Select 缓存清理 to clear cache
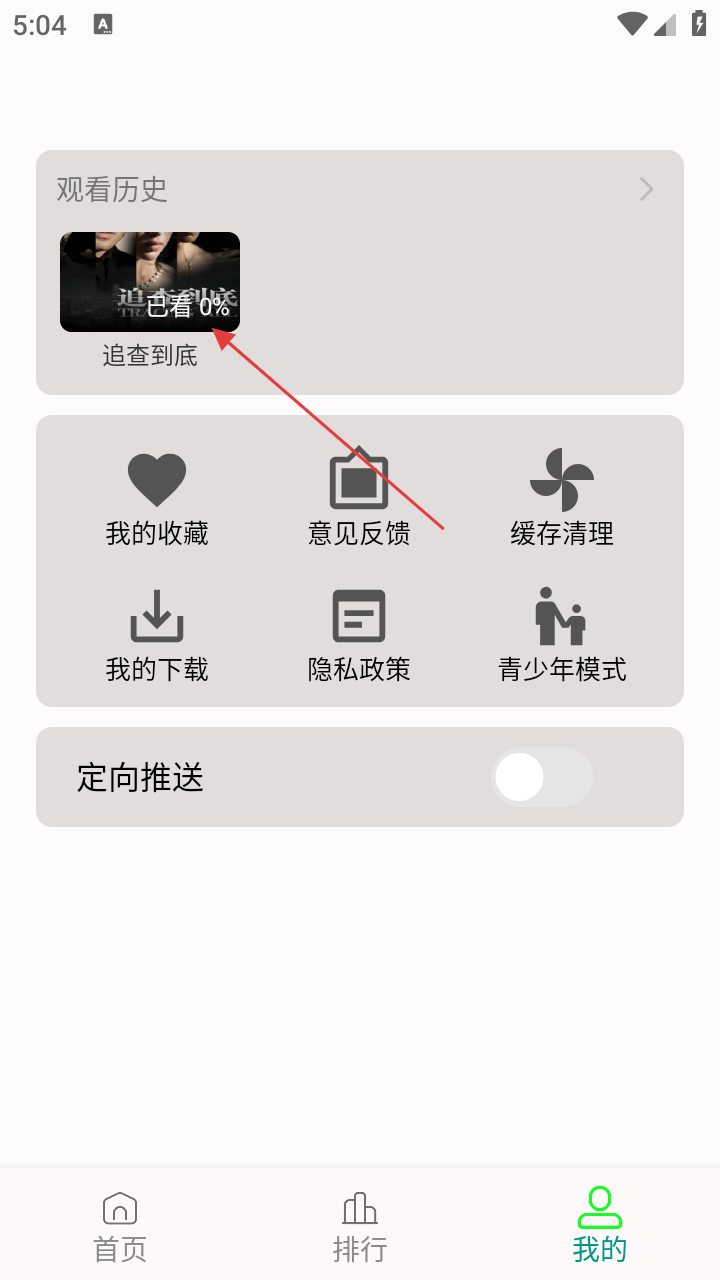The width and height of the screenshot is (720, 1280). (x=562, y=500)
